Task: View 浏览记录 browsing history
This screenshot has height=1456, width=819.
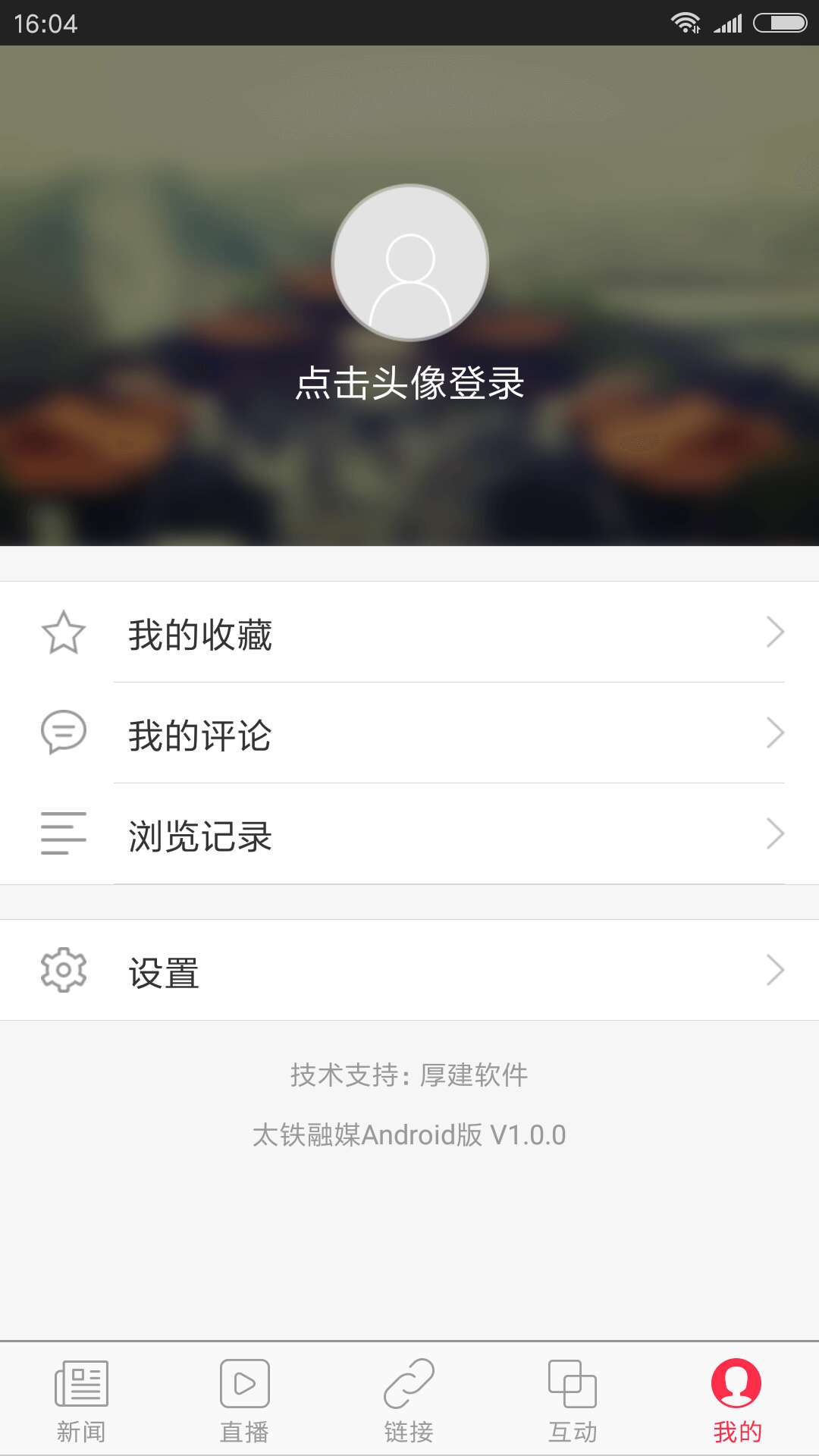Action: (x=409, y=834)
